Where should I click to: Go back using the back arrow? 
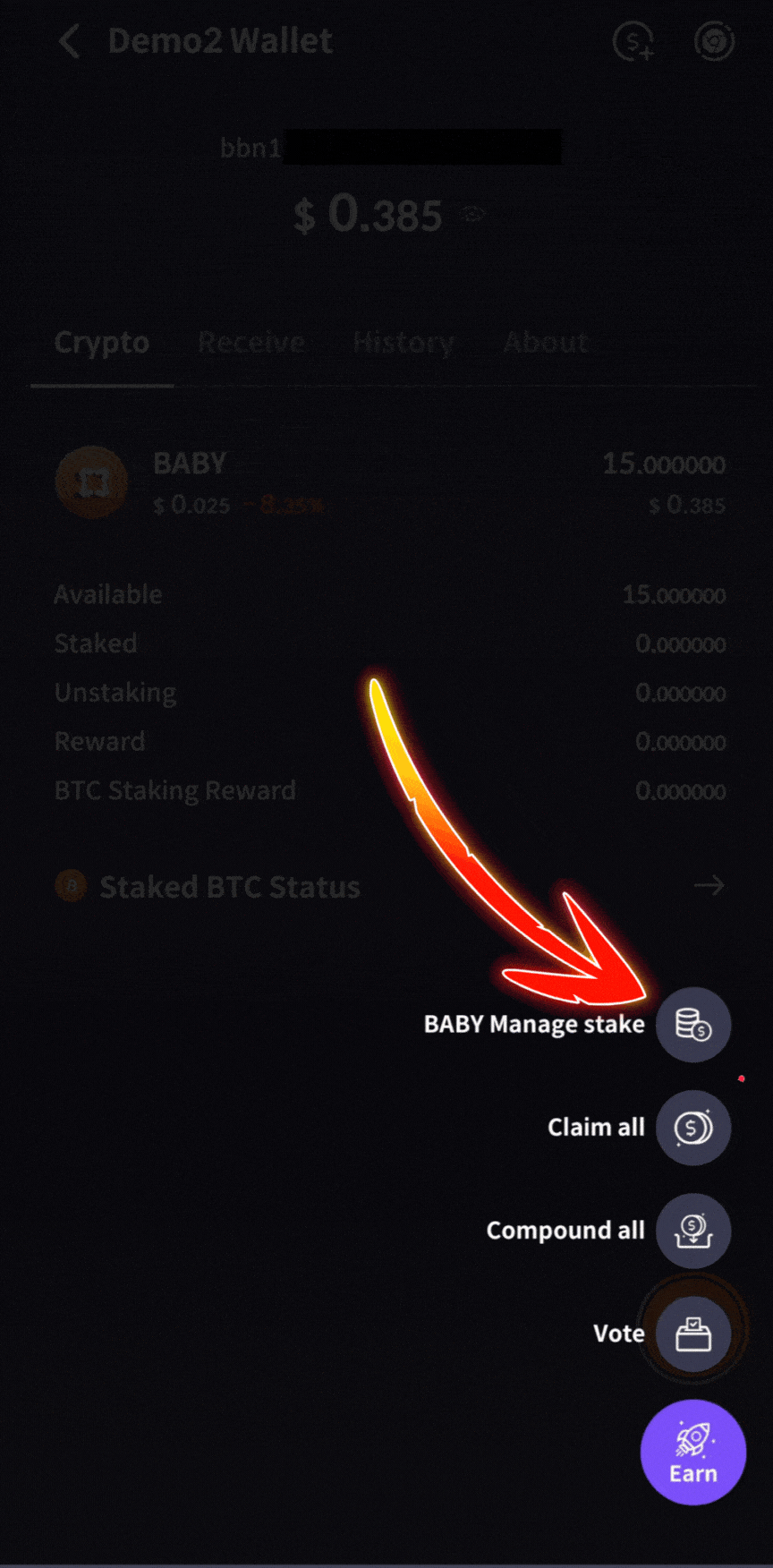coord(69,41)
